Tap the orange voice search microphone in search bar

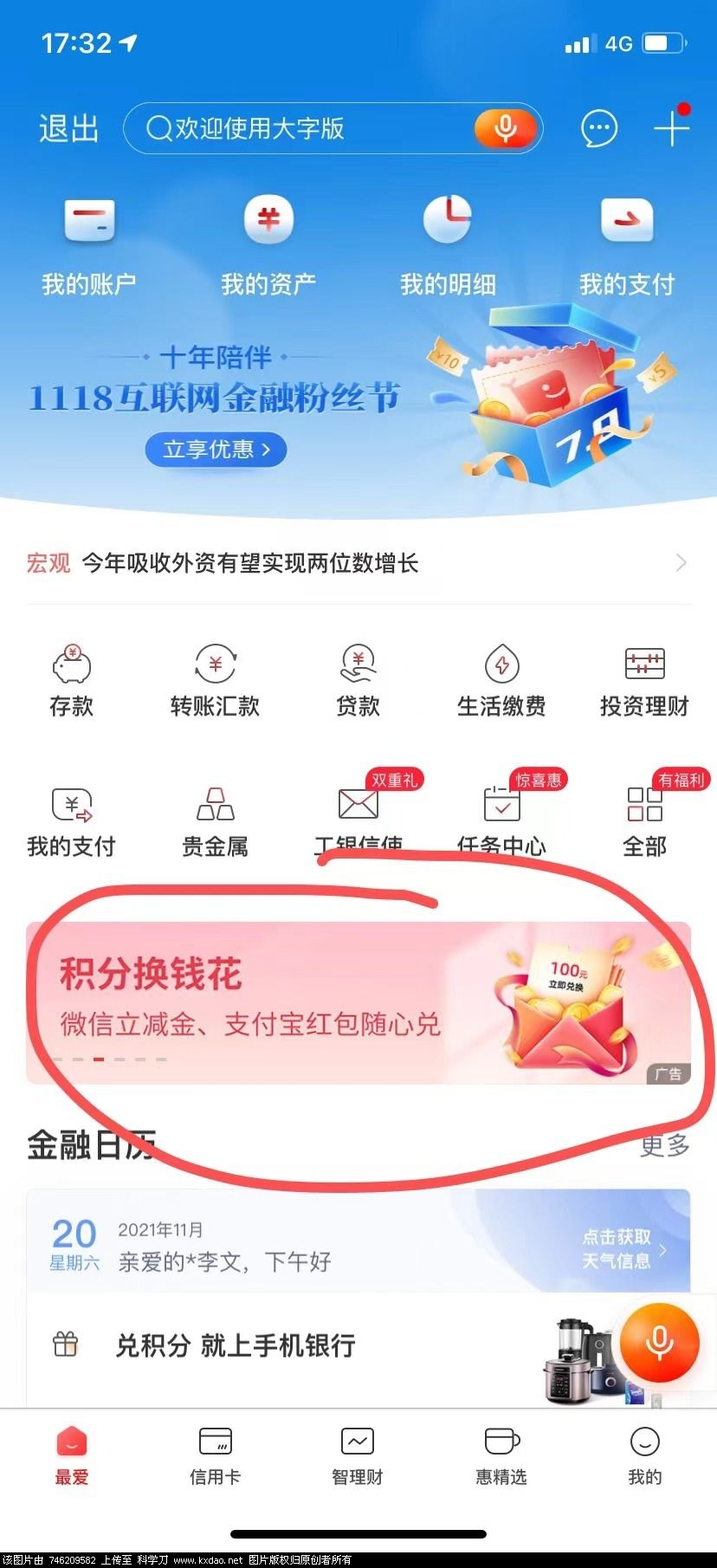pos(506,129)
